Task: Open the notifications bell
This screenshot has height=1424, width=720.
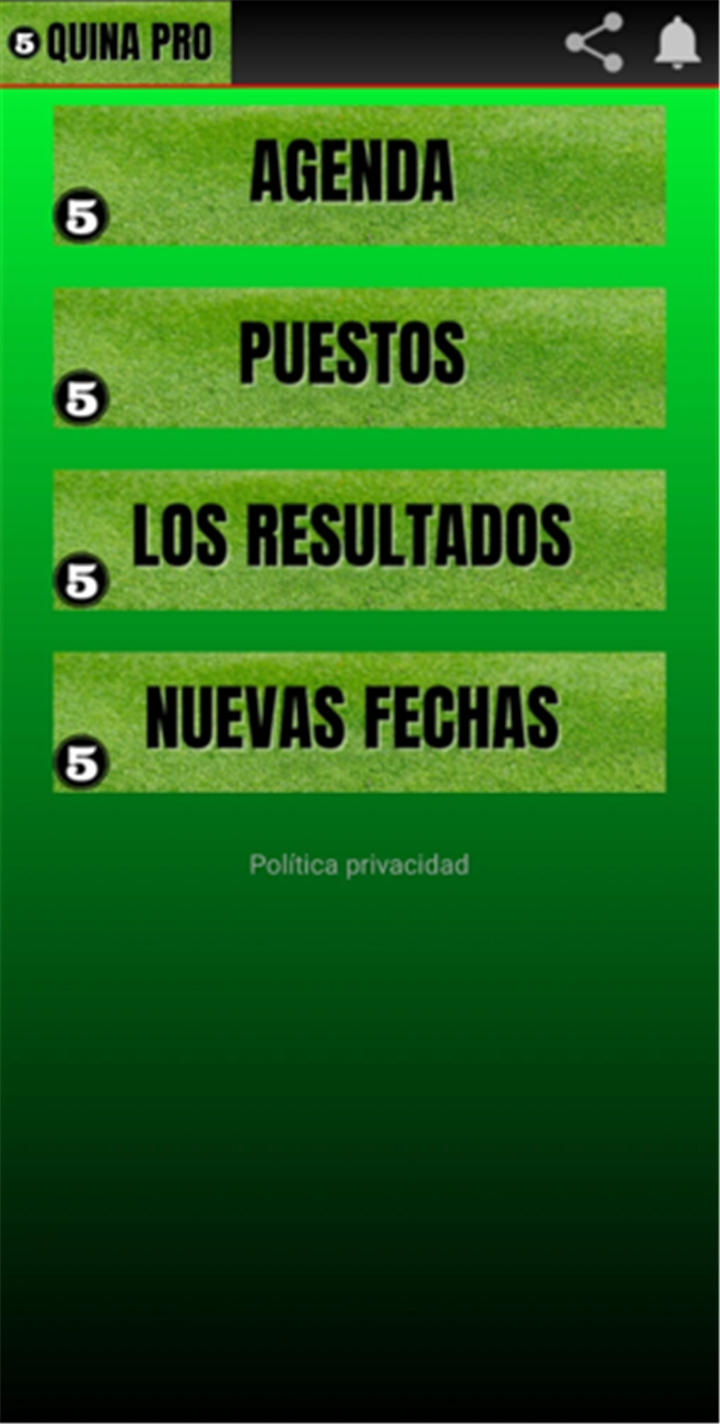Action: pos(677,42)
